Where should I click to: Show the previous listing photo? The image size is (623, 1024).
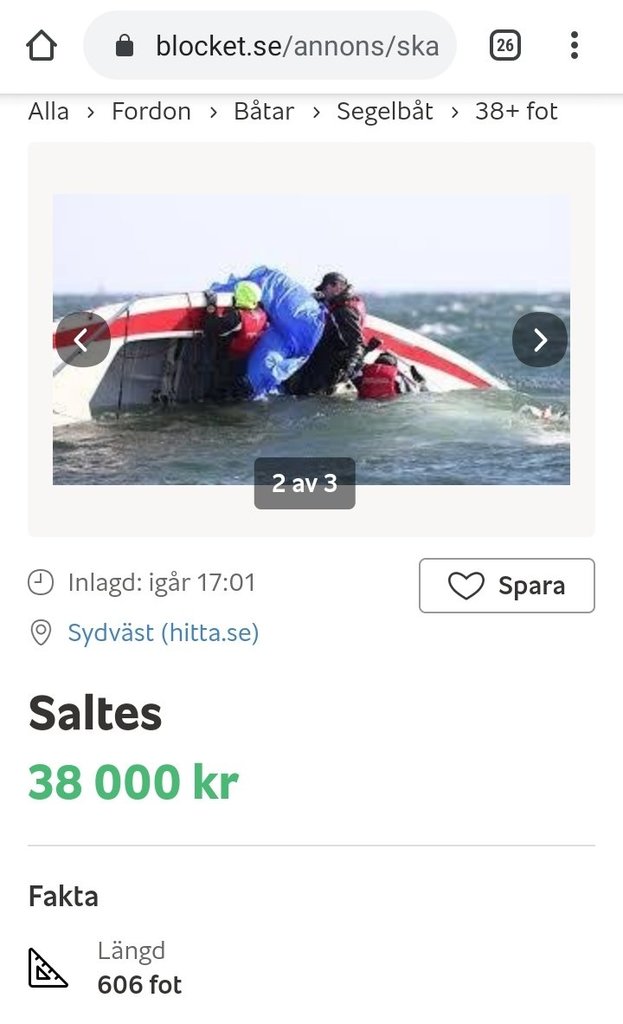click(x=82, y=340)
